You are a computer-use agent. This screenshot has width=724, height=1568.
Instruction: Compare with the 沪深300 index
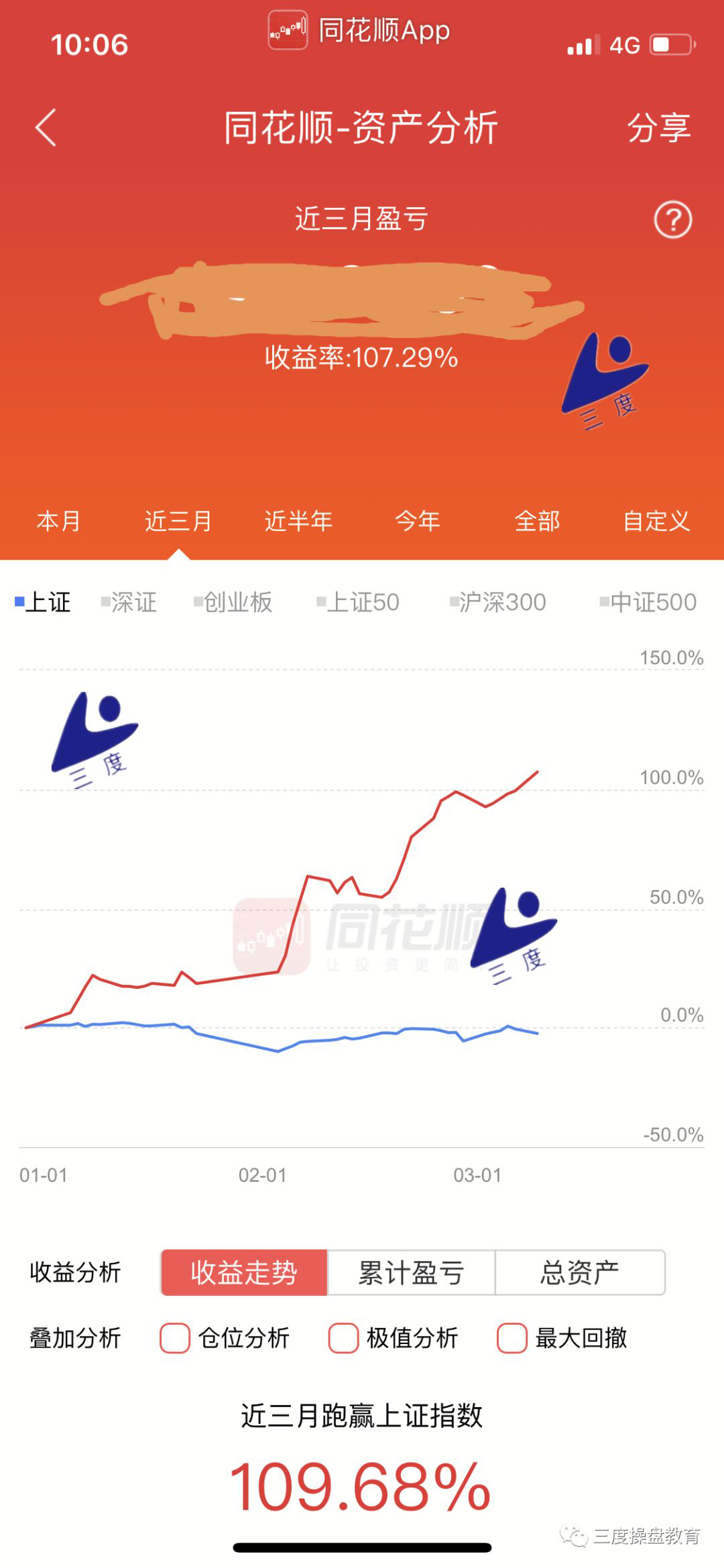click(x=498, y=602)
